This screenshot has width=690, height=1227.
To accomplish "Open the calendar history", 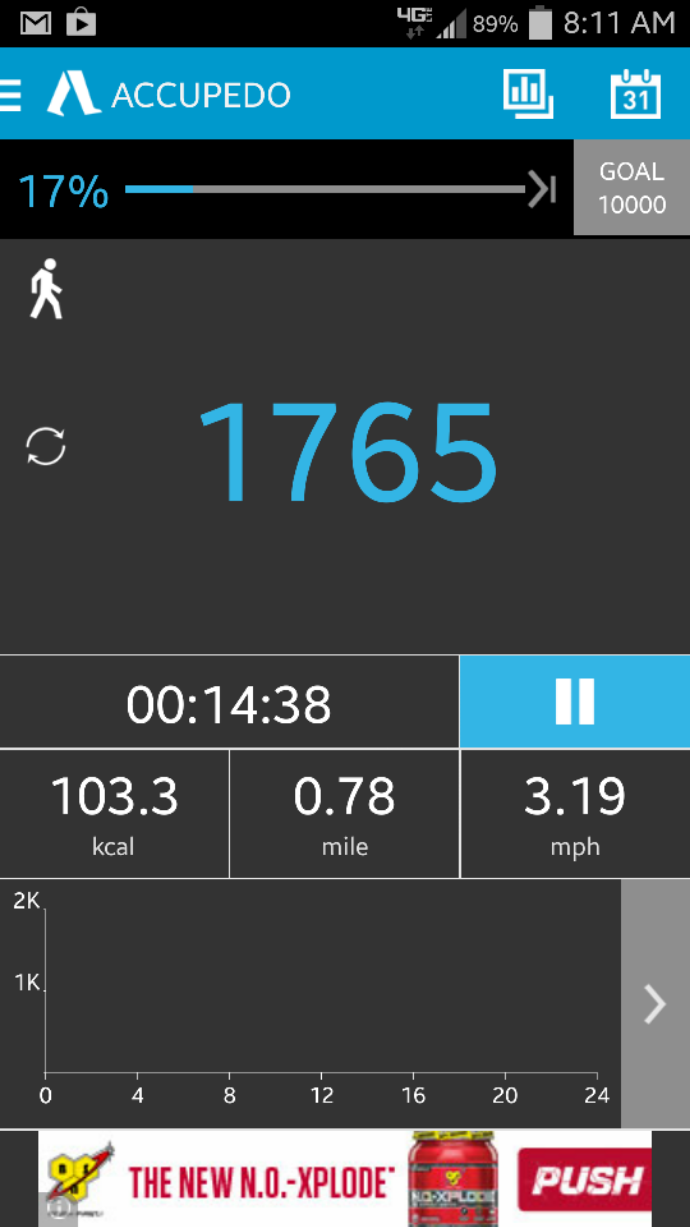I will [636, 95].
